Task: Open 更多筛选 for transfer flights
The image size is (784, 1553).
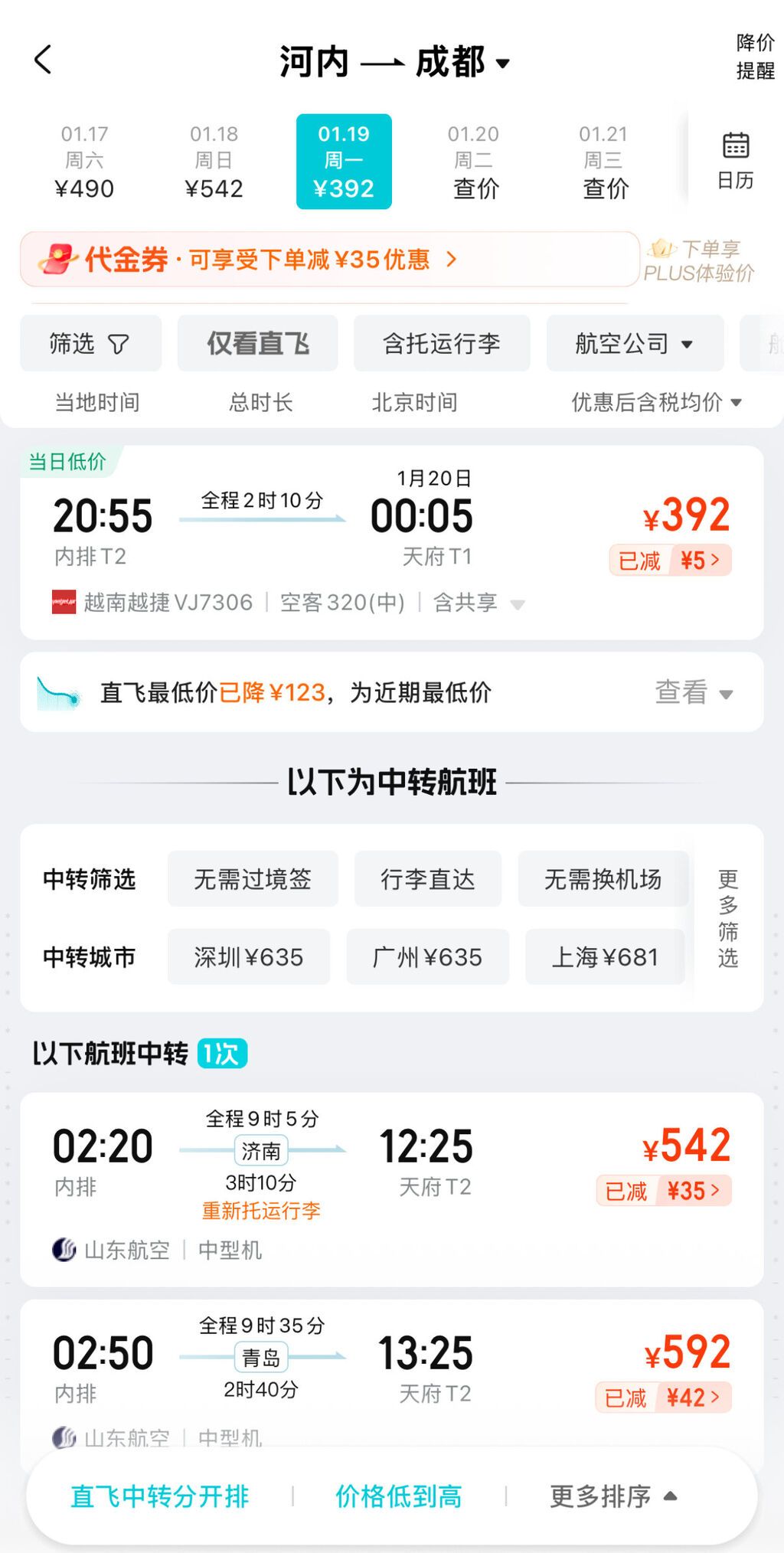Action: click(727, 918)
